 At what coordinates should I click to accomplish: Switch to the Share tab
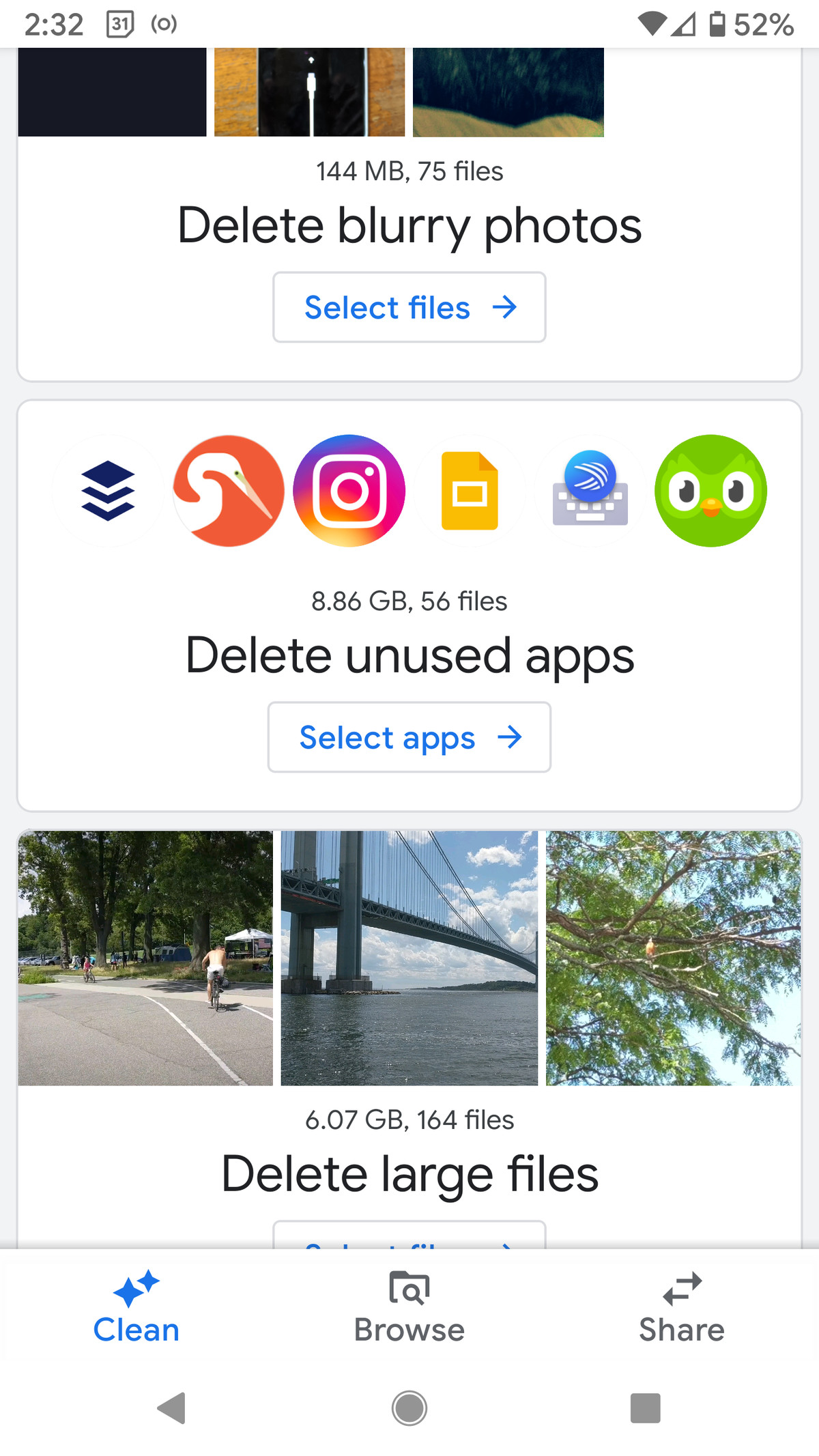point(681,1311)
